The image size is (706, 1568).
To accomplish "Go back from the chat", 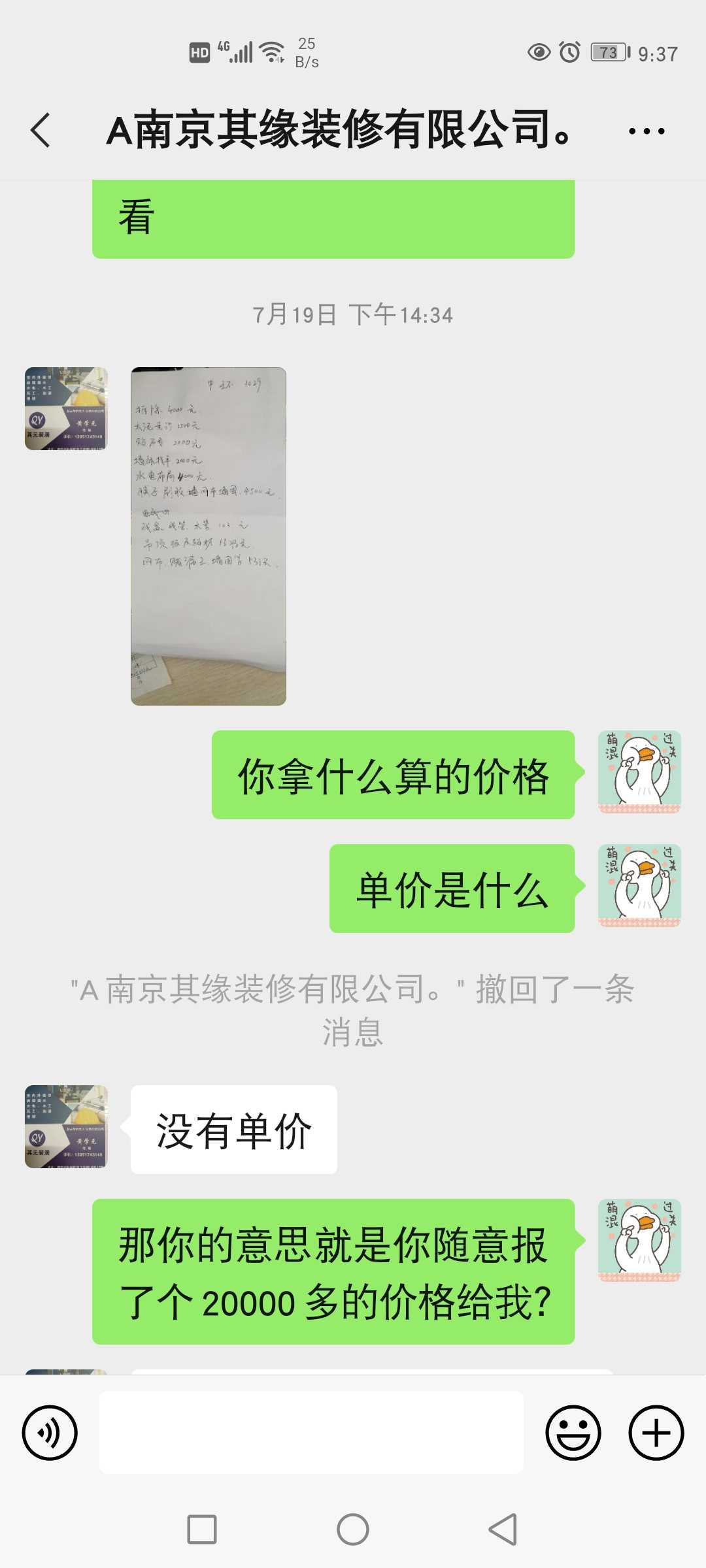I will coord(41,130).
